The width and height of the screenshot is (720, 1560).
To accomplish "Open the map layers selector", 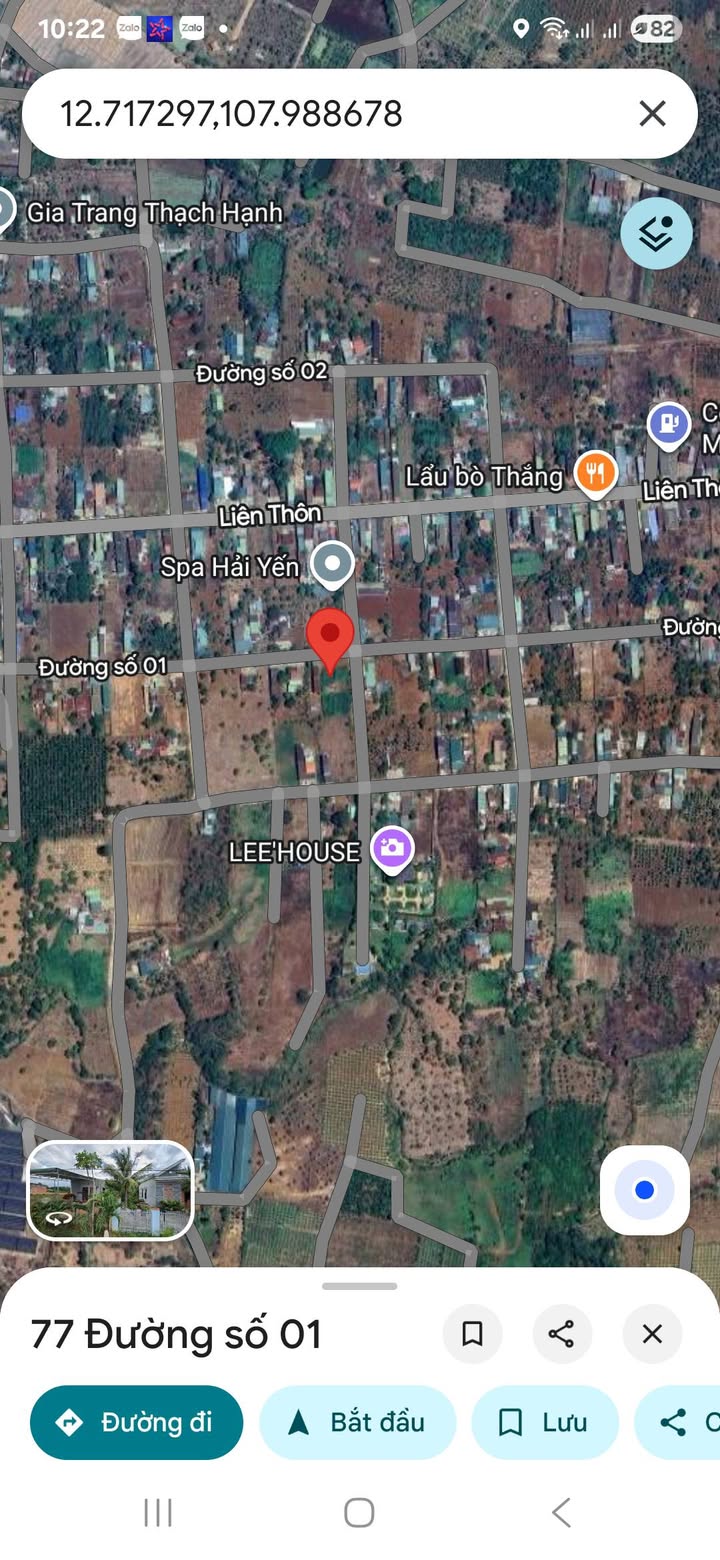I will pos(656,234).
